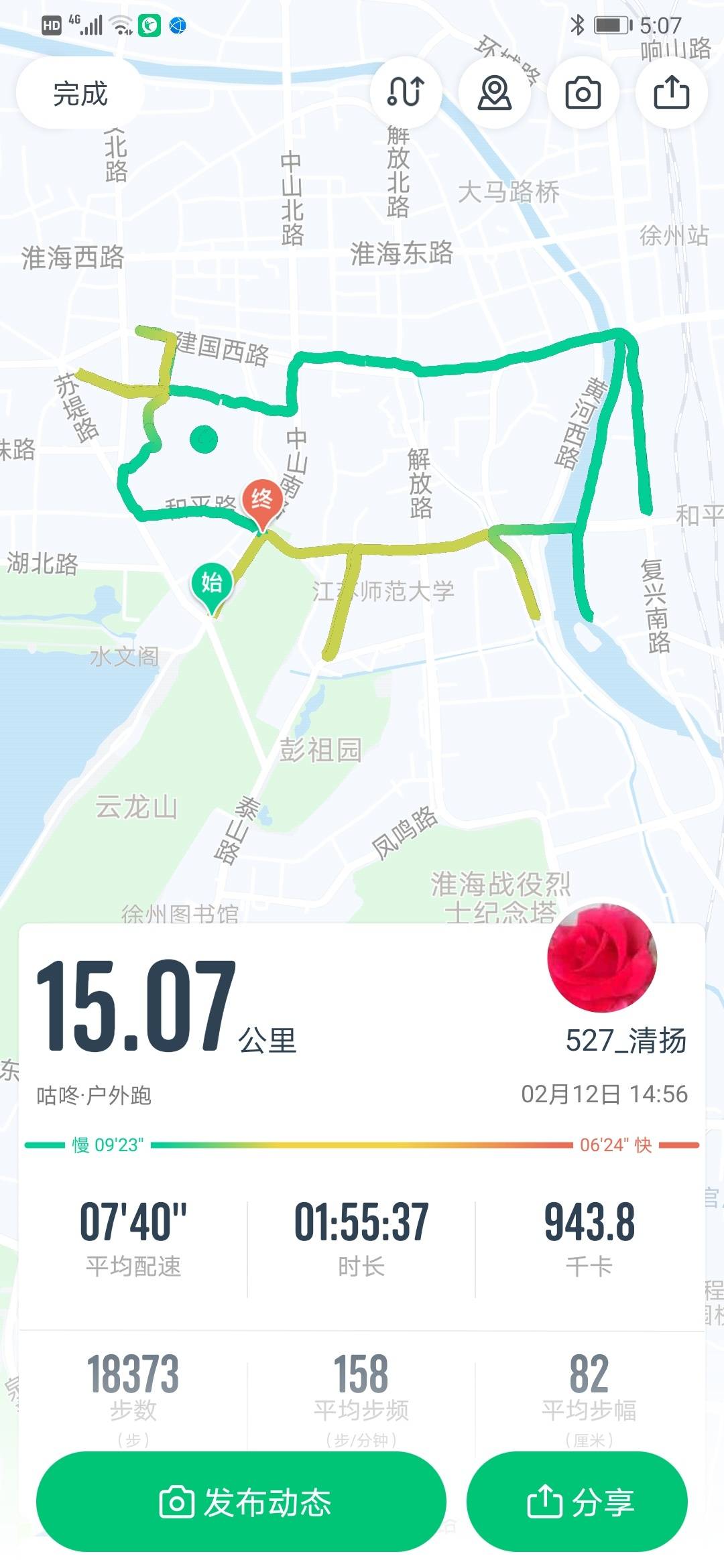Open the camera icon in top toolbar
This screenshot has height=1568, width=724.
point(583,92)
